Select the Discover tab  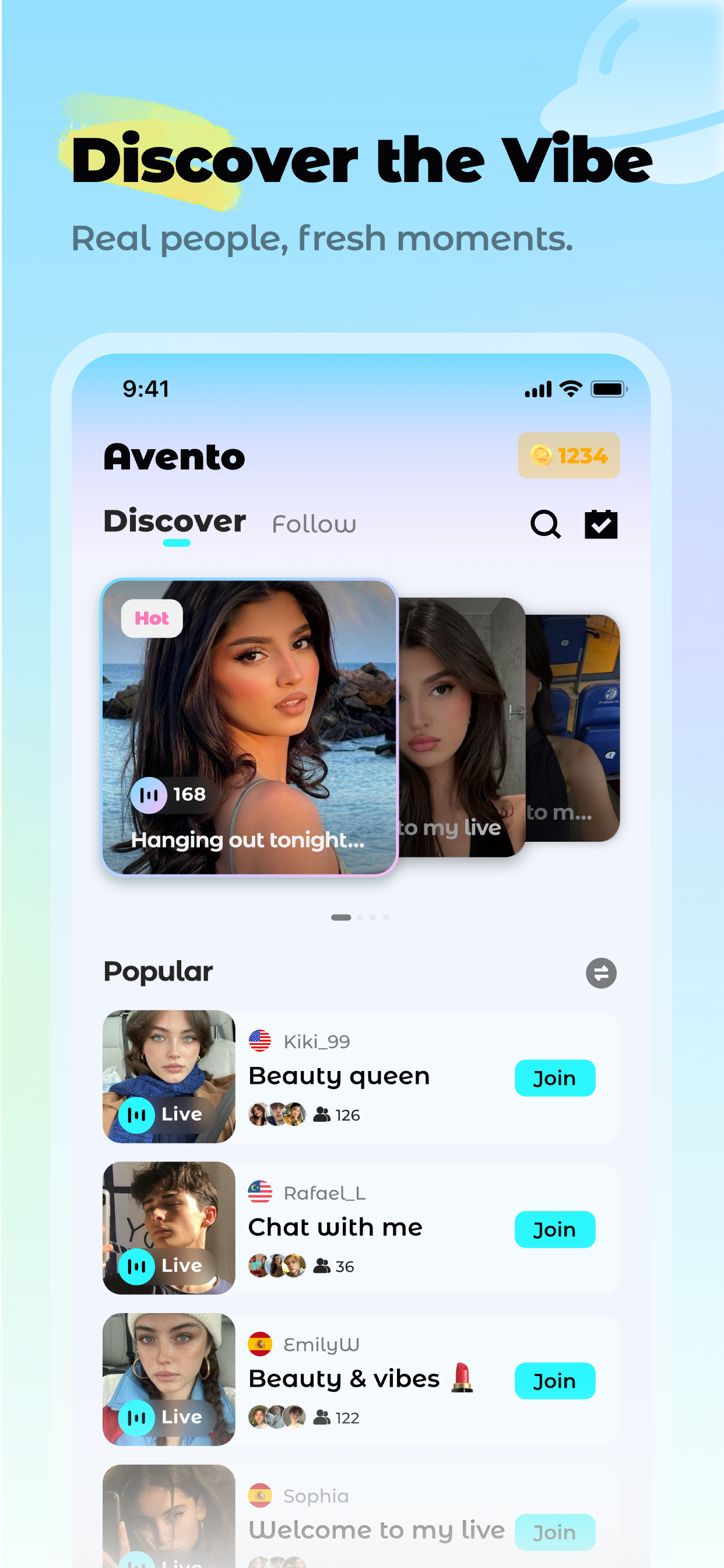pyautogui.click(x=174, y=521)
